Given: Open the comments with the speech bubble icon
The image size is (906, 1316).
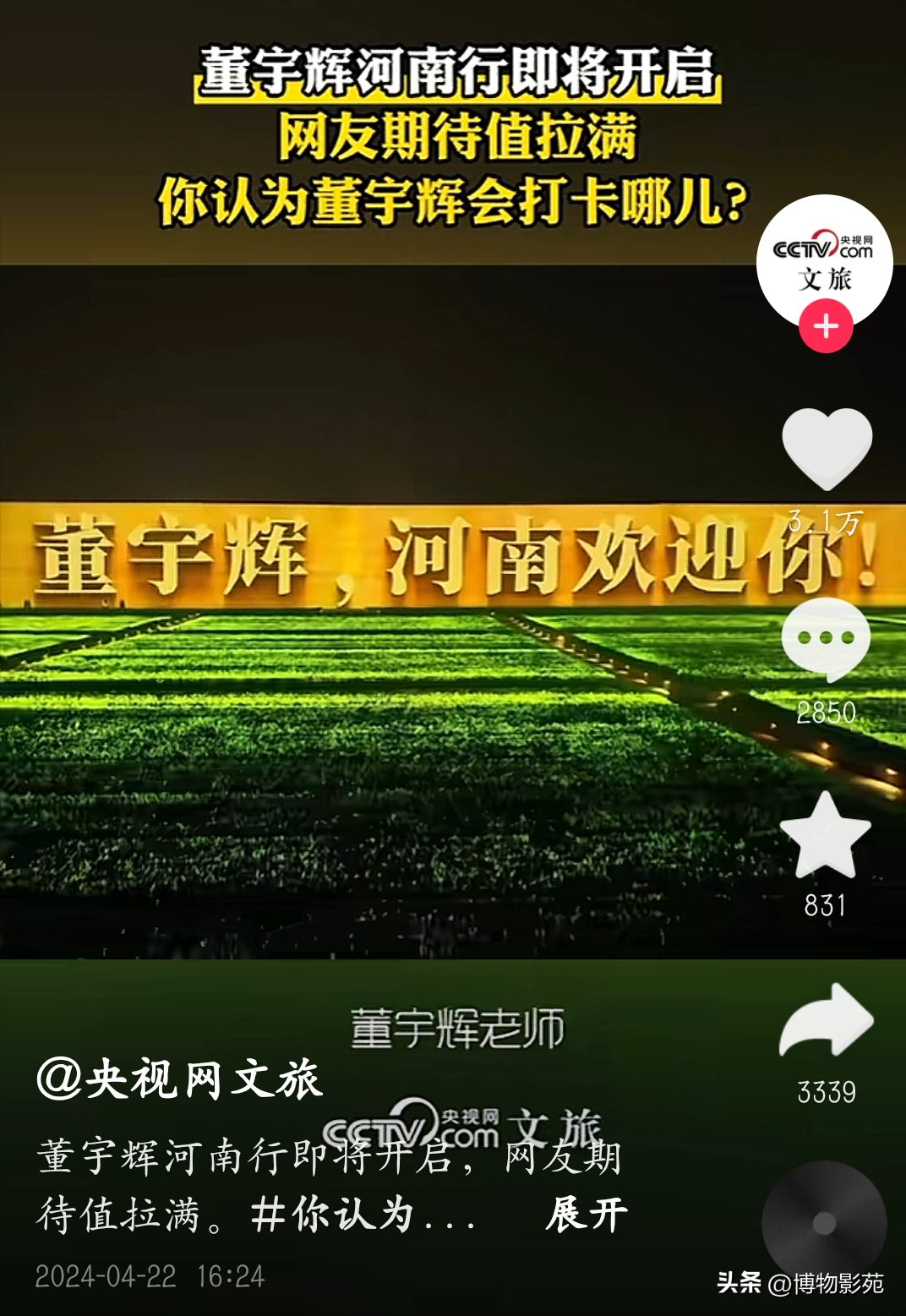Looking at the screenshot, I should 826,640.
